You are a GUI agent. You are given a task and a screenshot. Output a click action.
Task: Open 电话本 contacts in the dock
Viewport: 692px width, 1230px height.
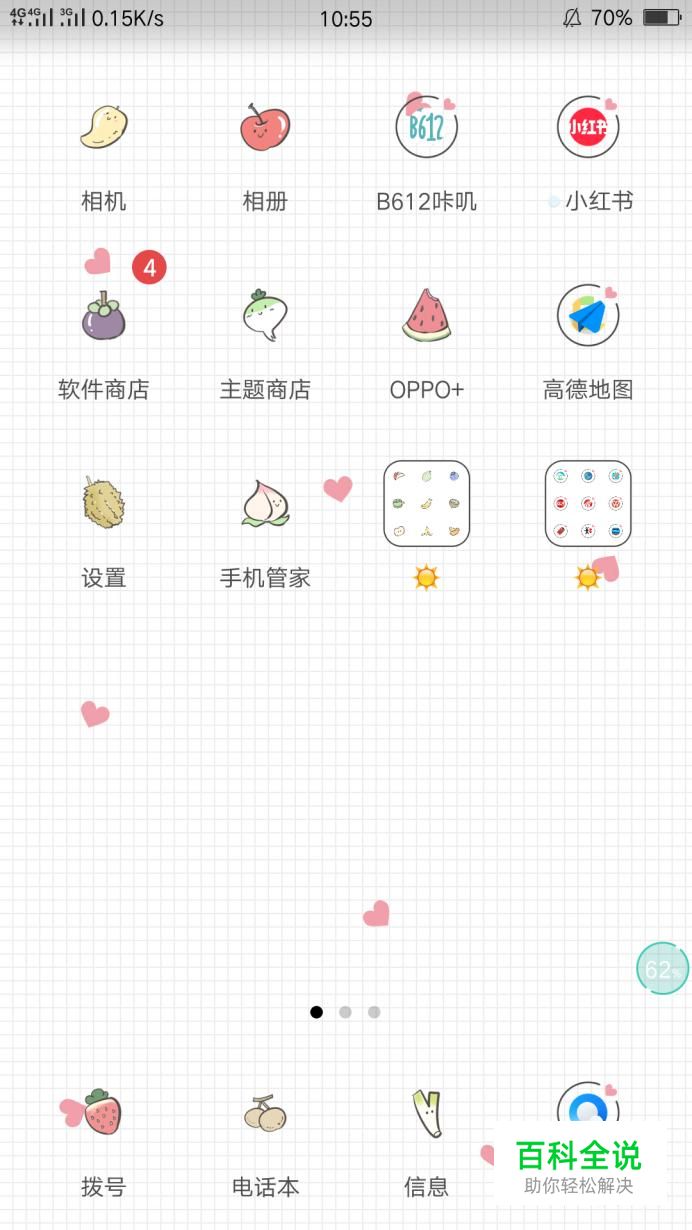tap(265, 1114)
